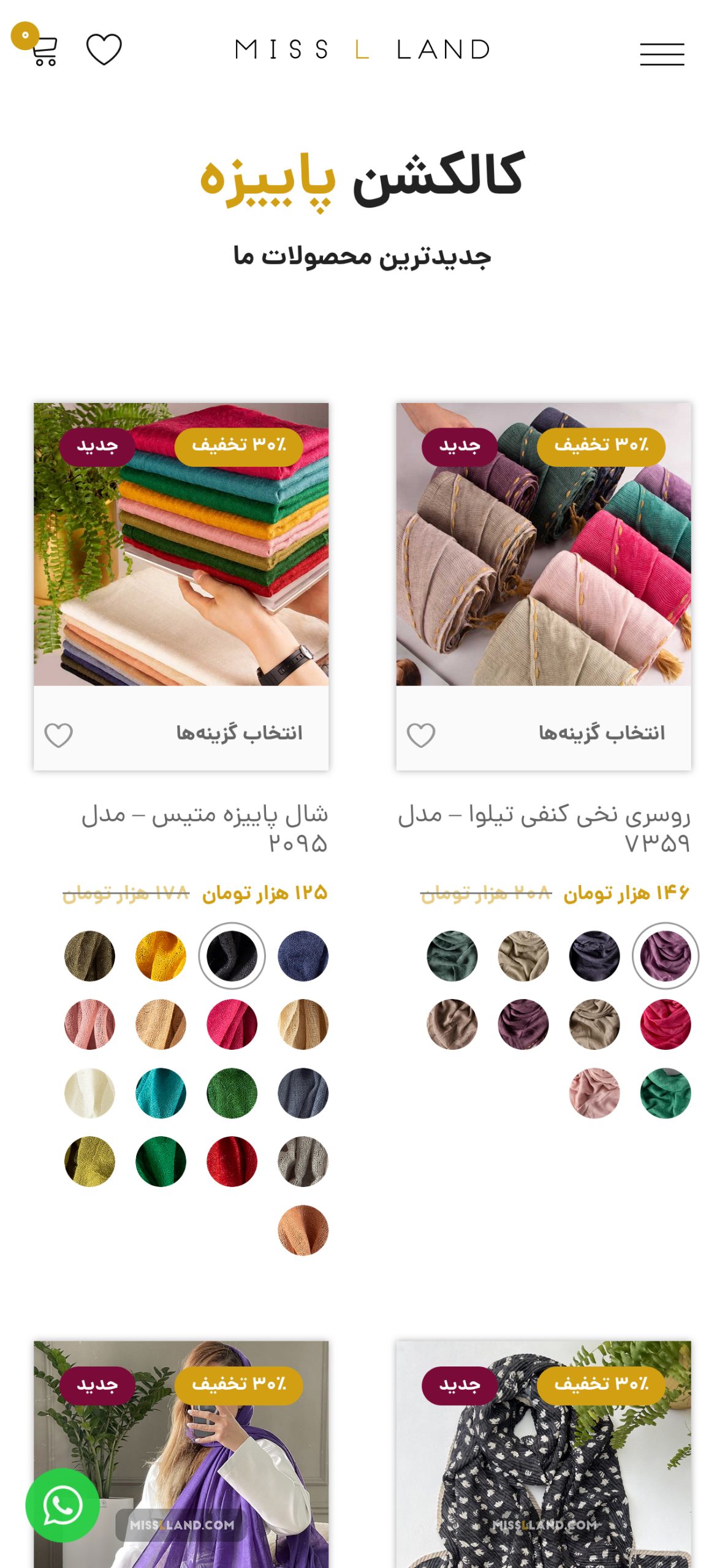The width and height of the screenshot is (725, 1568).
Task: Select the orange Metis shawl color
Action: [303, 1231]
